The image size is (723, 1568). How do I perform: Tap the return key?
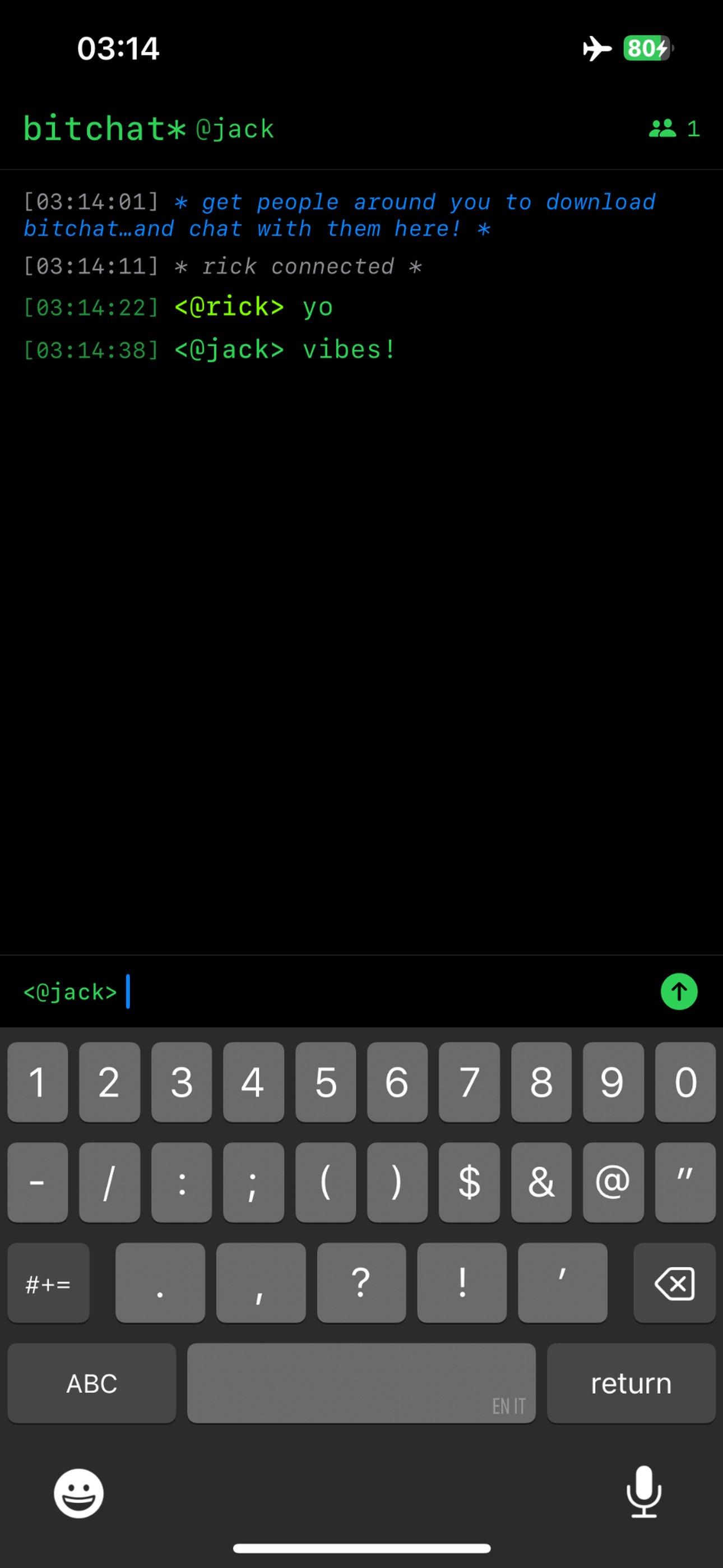pyautogui.click(x=631, y=1383)
